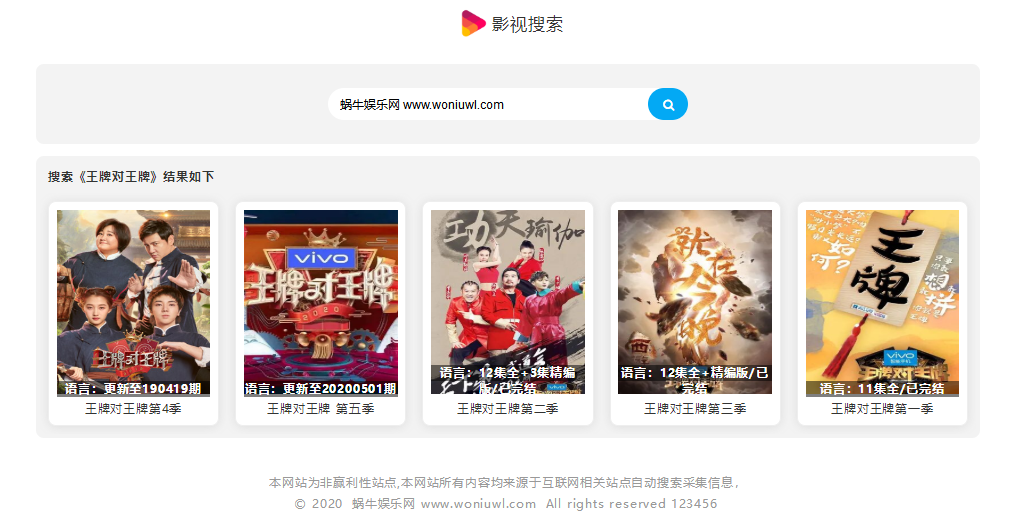Screen dimensions: 1026x525
Task: Tap the blue search button
Action: (667, 104)
